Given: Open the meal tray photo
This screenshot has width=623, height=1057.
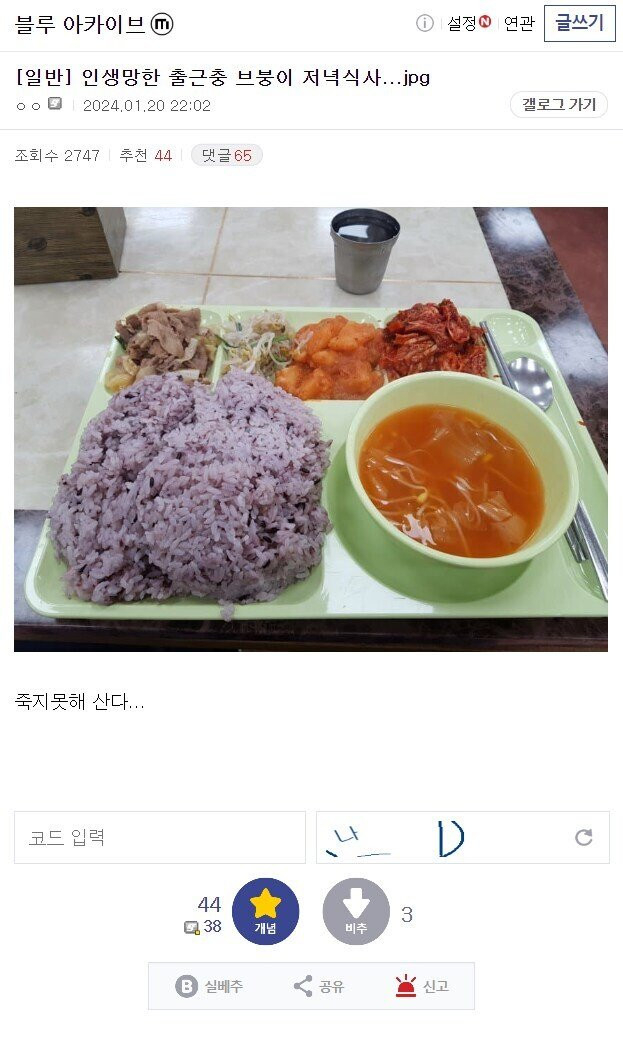Looking at the screenshot, I should point(311,429).
